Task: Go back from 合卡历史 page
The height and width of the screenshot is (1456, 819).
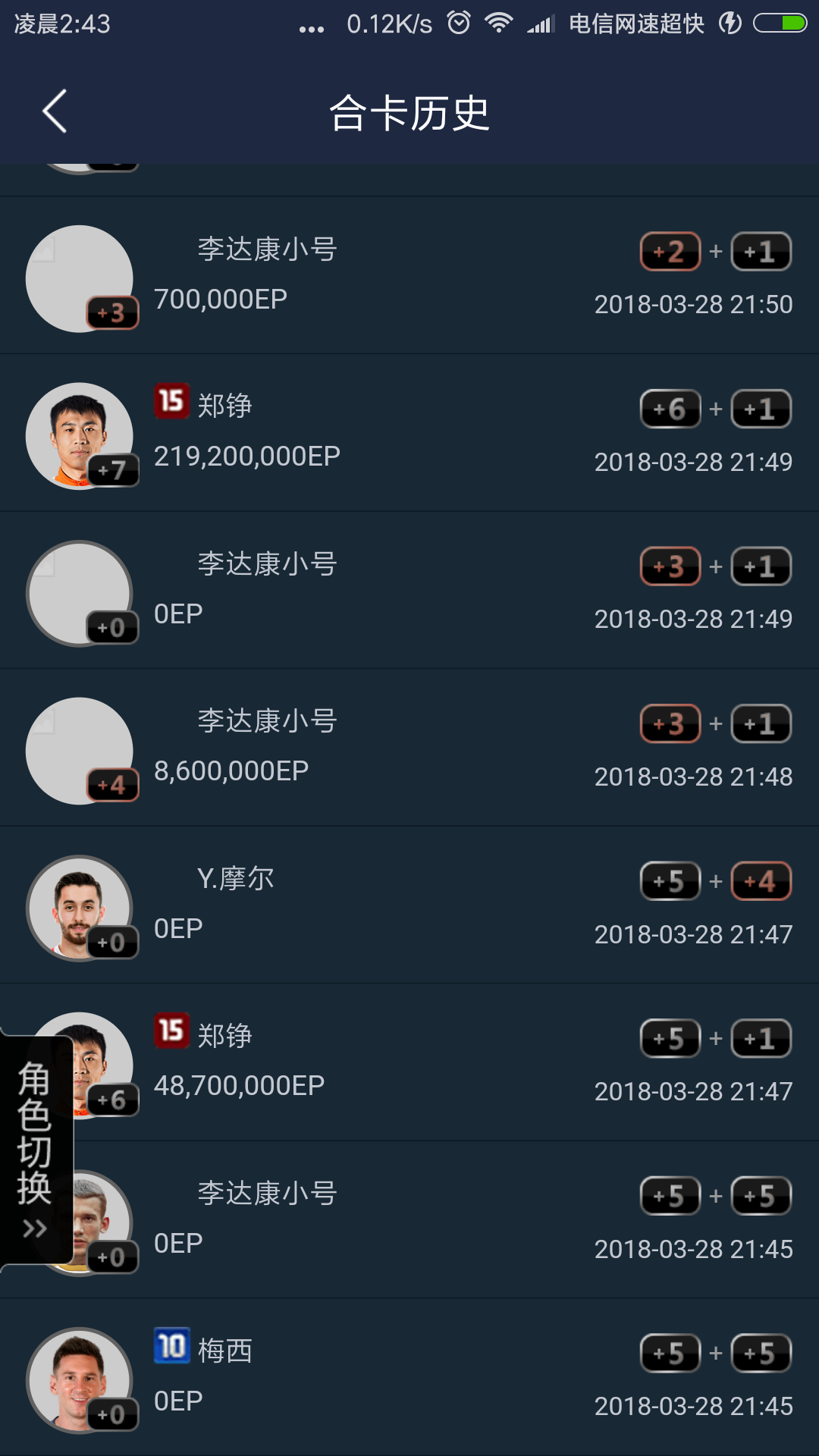Action: point(55,111)
